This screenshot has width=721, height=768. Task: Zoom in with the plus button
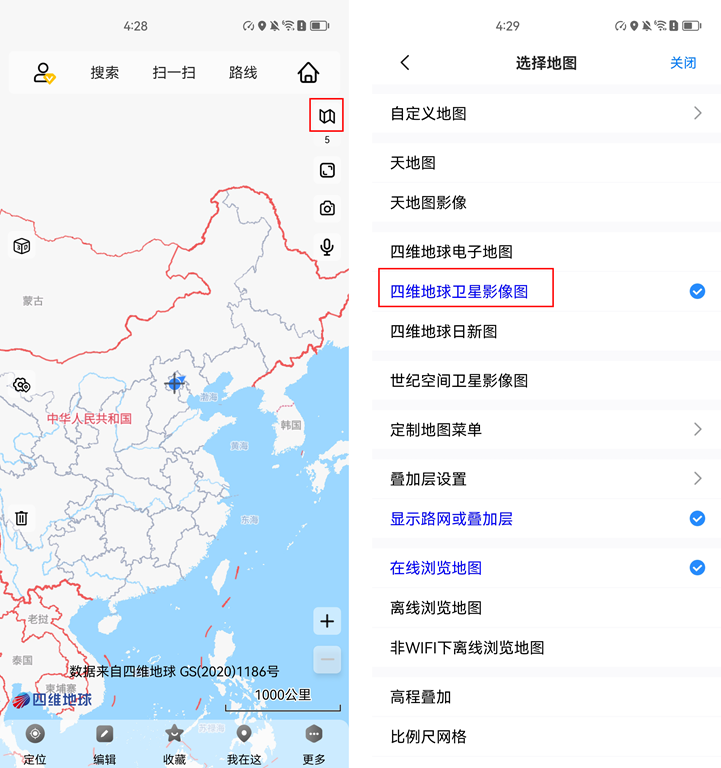(x=327, y=621)
